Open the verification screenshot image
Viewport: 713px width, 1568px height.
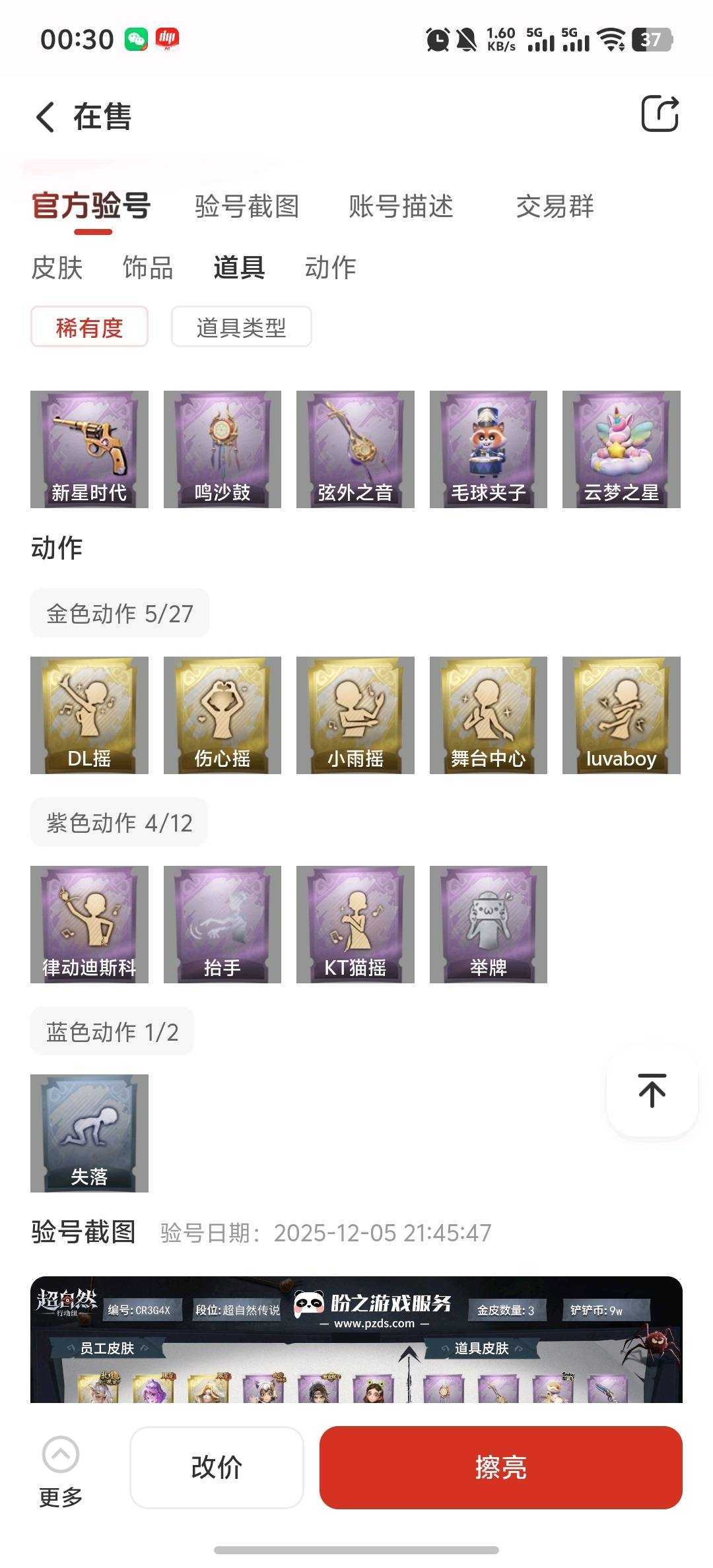(356, 1340)
